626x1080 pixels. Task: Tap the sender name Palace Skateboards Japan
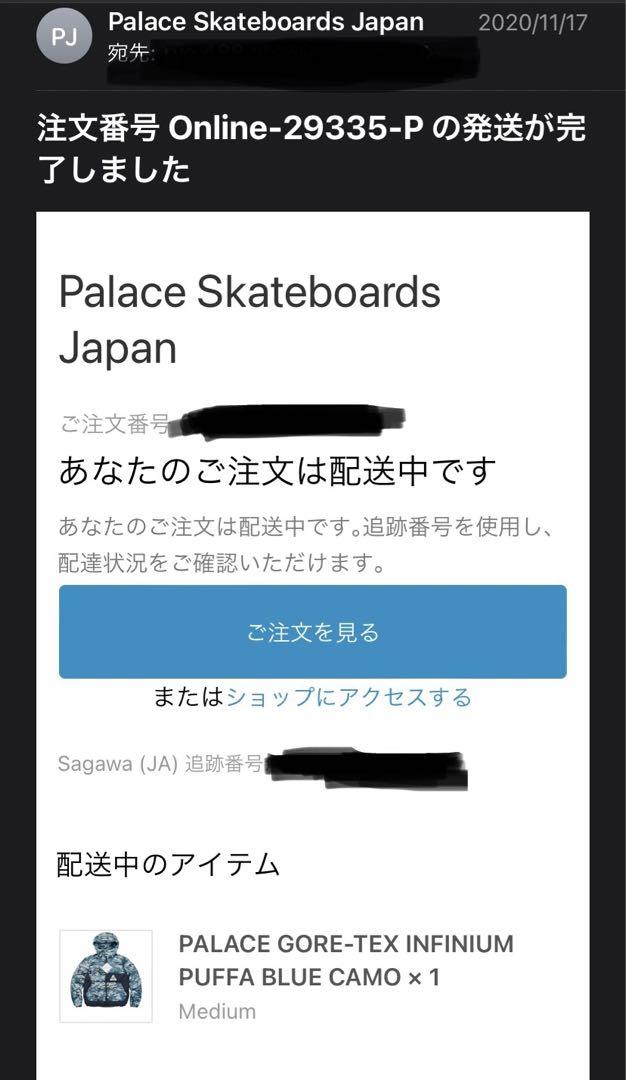click(x=266, y=21)
